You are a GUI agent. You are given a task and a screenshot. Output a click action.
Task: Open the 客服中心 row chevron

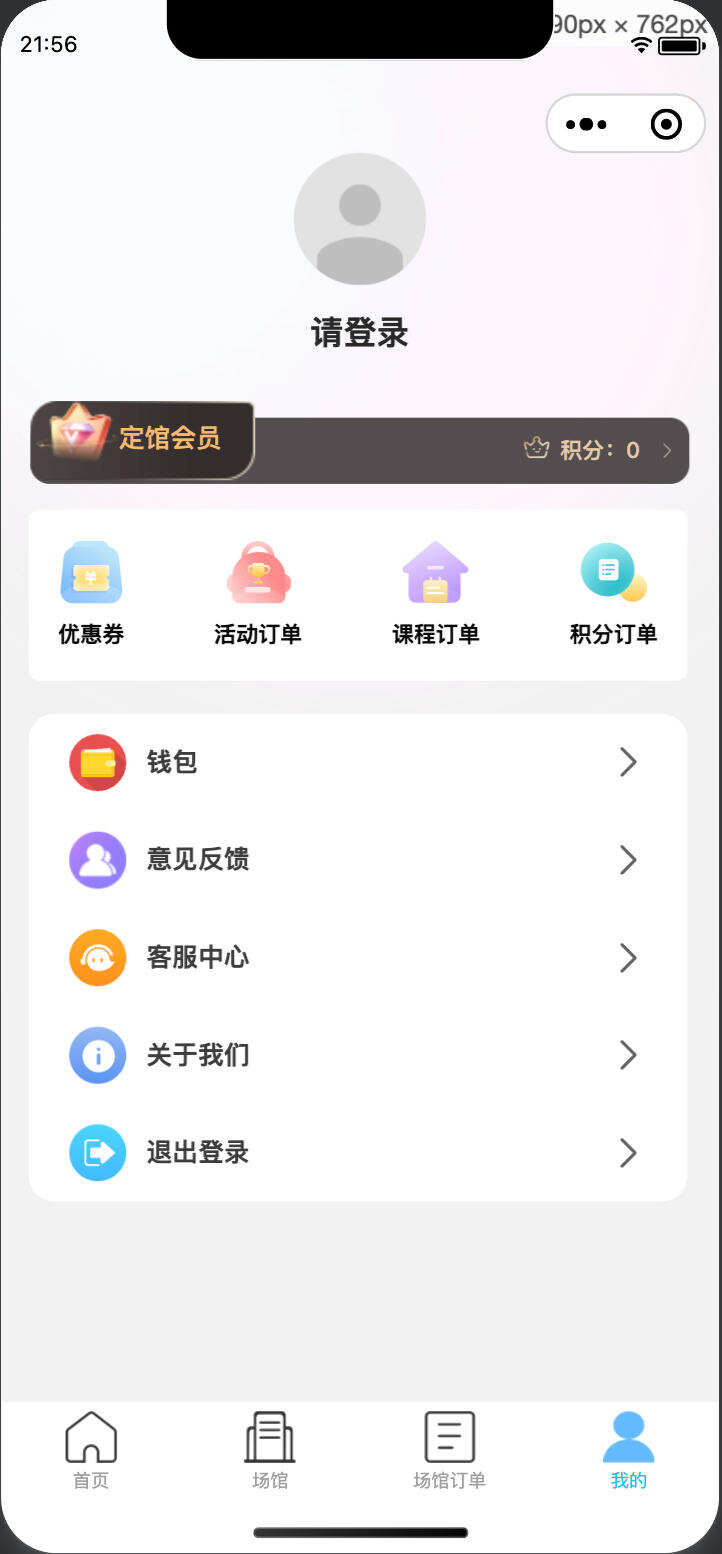point(628,957)
